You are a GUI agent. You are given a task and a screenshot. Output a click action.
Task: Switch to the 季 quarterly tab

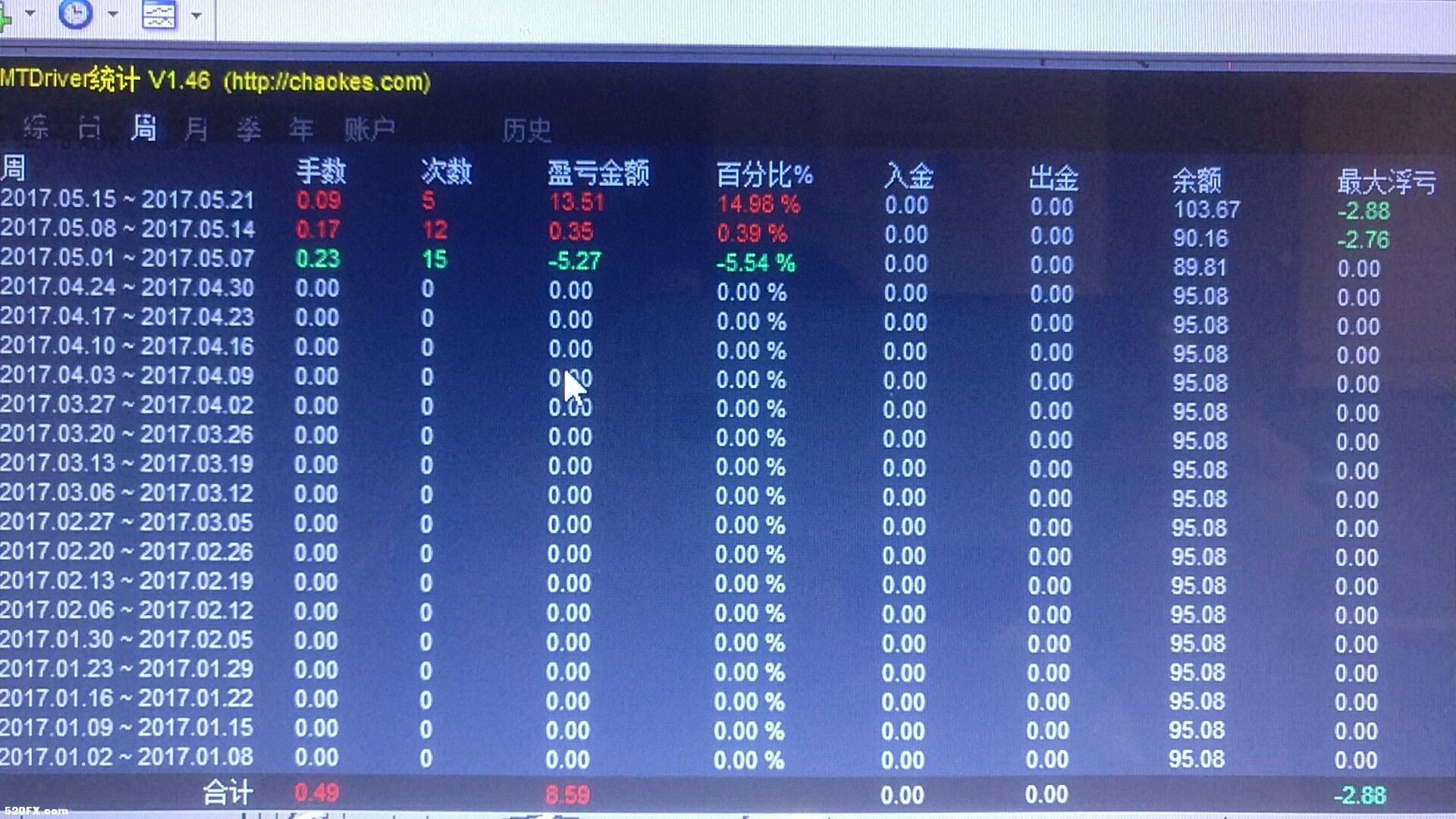tap(249, 130)
